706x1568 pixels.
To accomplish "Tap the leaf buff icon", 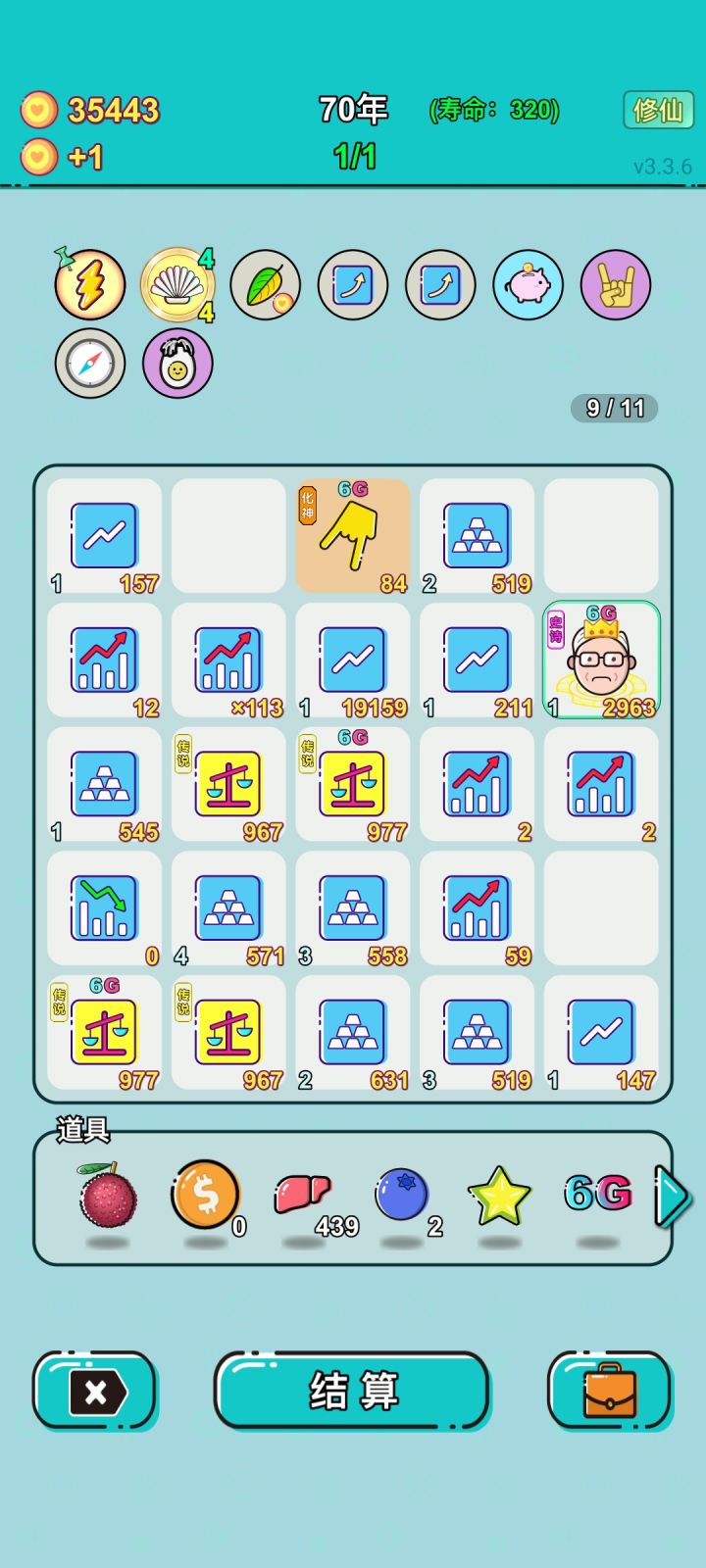I will 264,284.
